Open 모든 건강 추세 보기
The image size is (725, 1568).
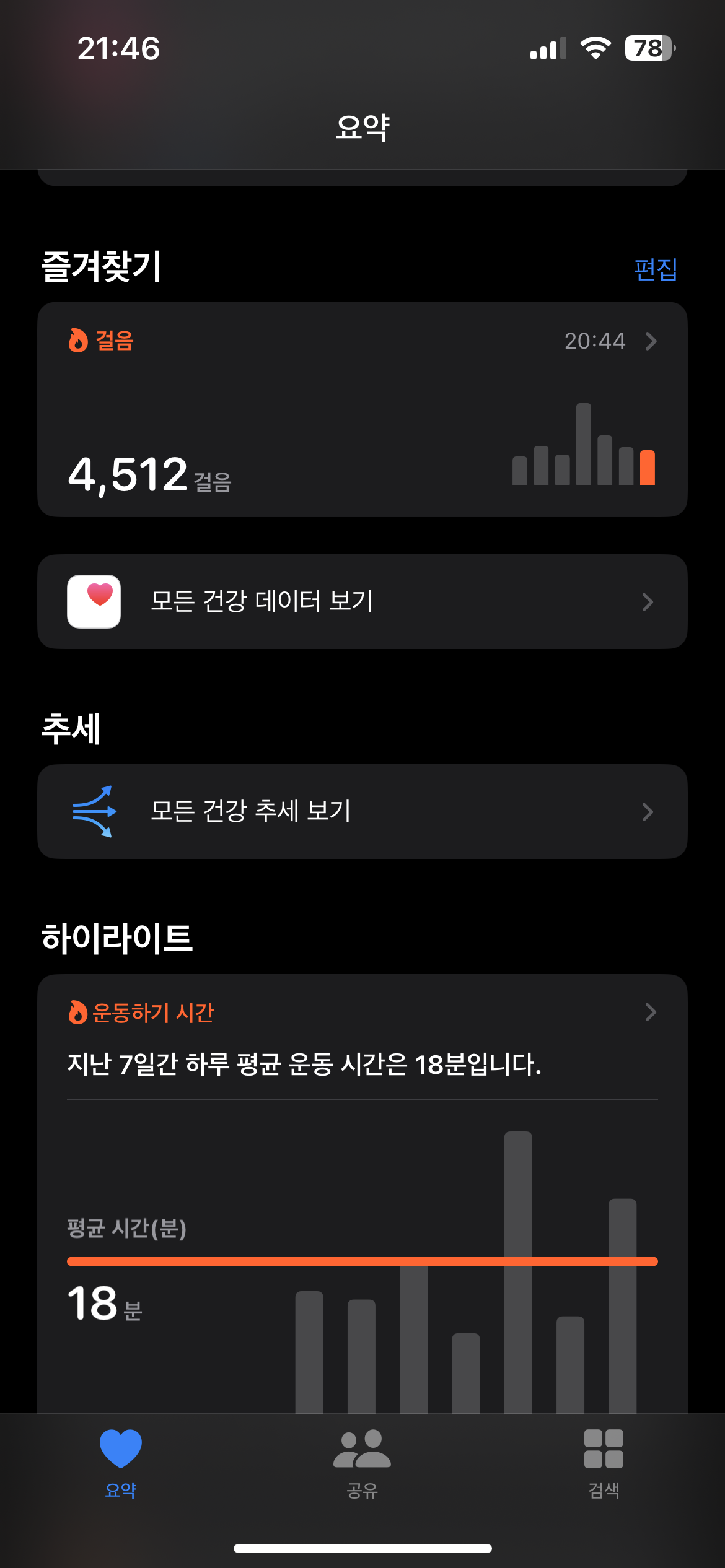[x=362, y=812]
